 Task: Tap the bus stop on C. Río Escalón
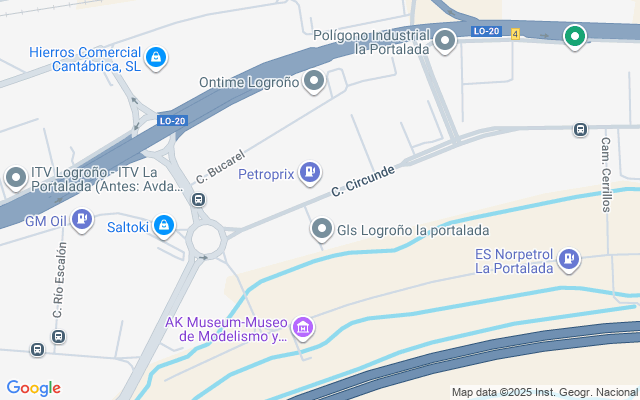pos(58,337)
